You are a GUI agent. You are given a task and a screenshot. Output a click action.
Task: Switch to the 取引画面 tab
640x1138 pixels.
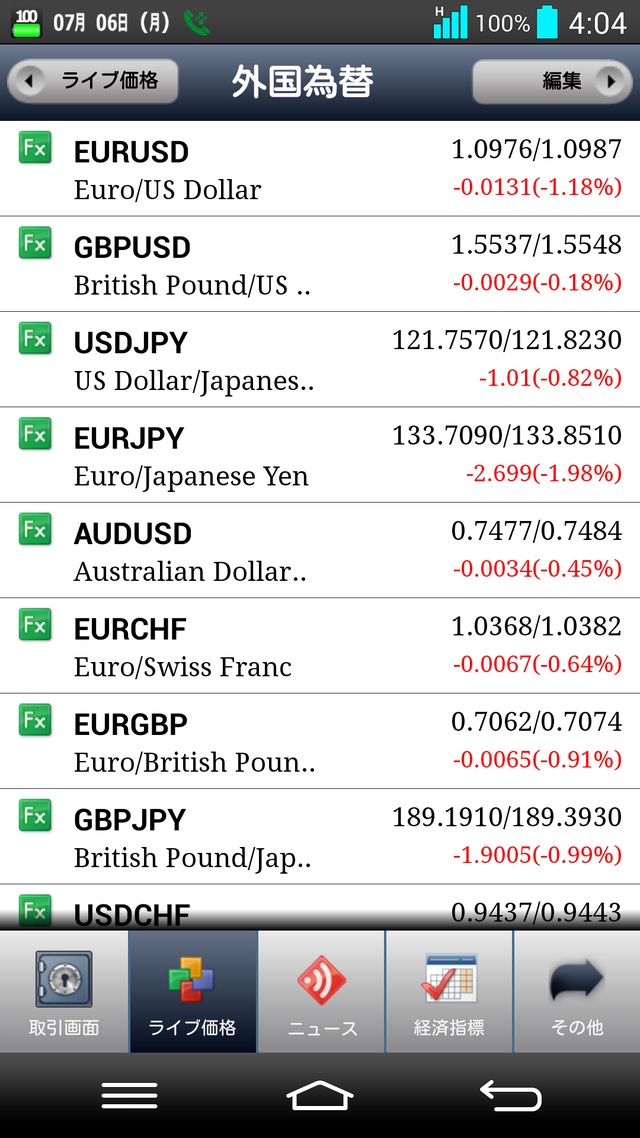click(64, 992)
